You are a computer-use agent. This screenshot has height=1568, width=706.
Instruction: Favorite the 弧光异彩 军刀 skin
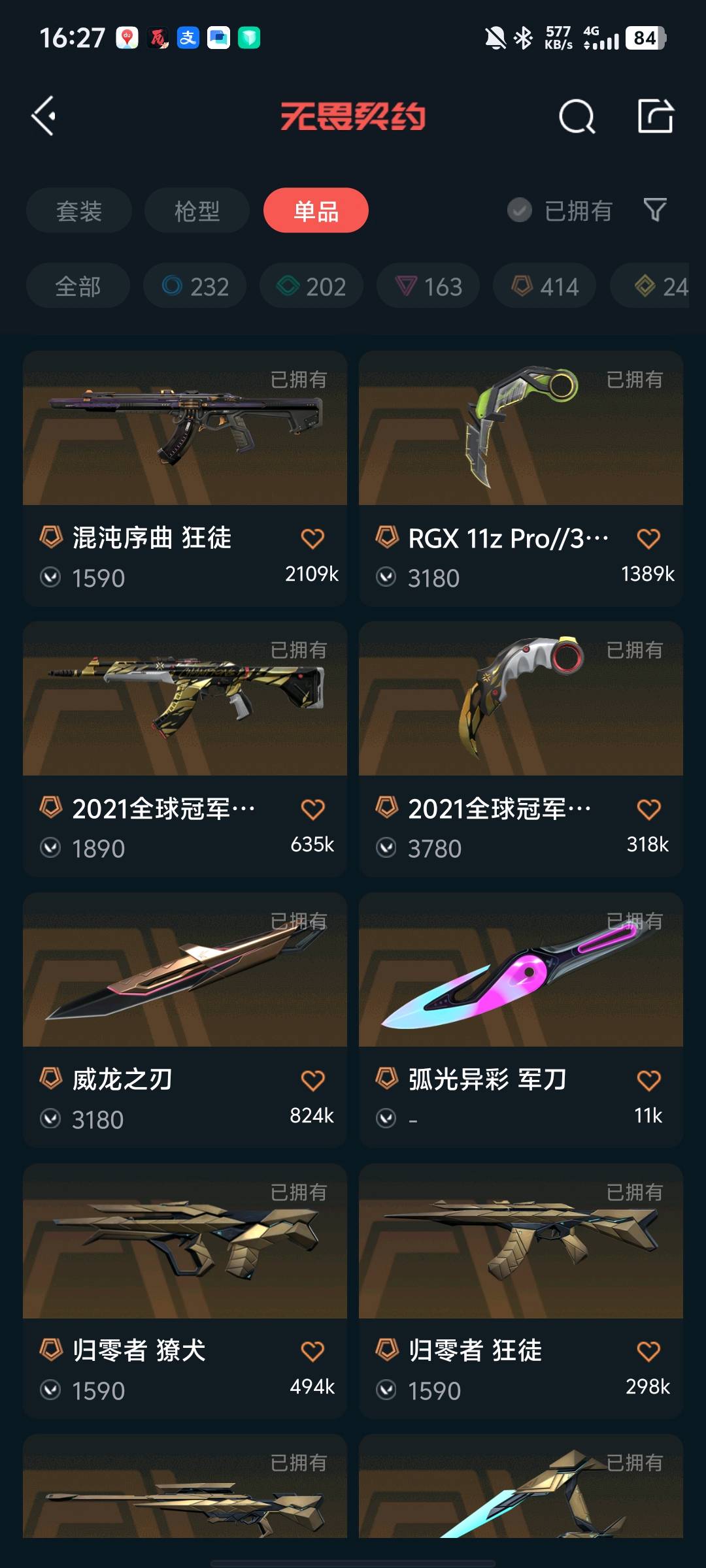(x=648, y=1080)
